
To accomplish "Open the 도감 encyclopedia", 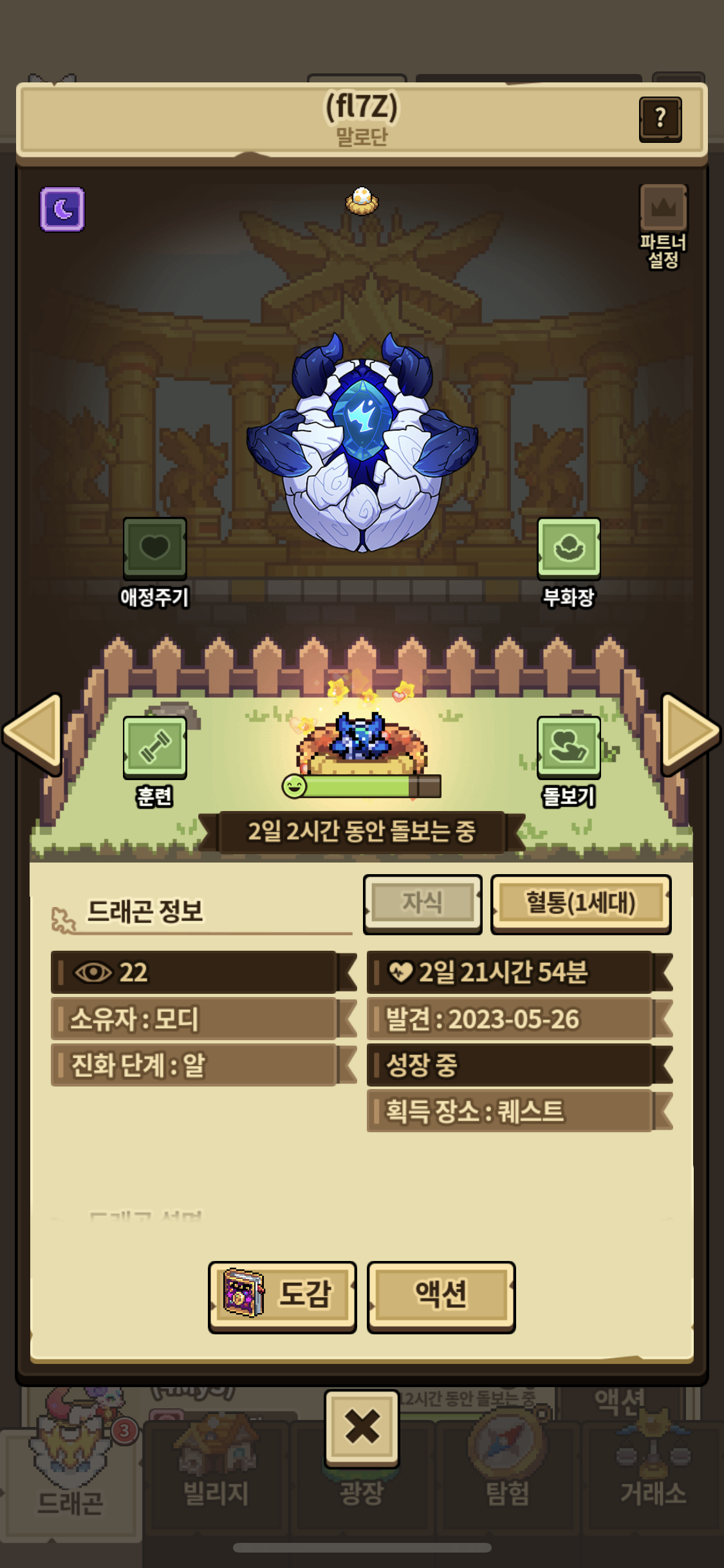I will click(282, 1295).
